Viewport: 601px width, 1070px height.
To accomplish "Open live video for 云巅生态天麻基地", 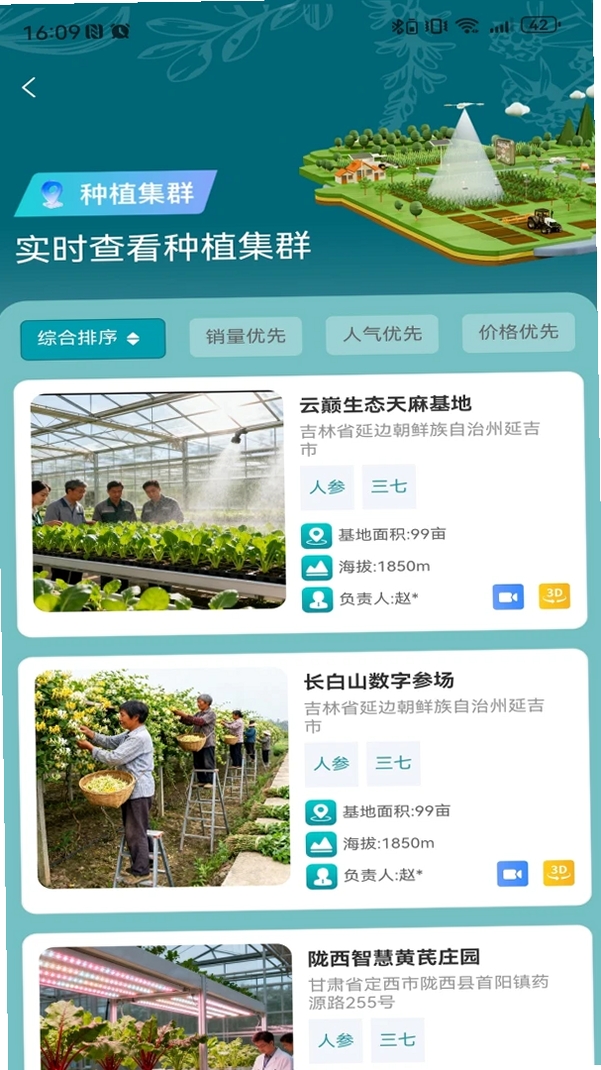I will 508,597.
